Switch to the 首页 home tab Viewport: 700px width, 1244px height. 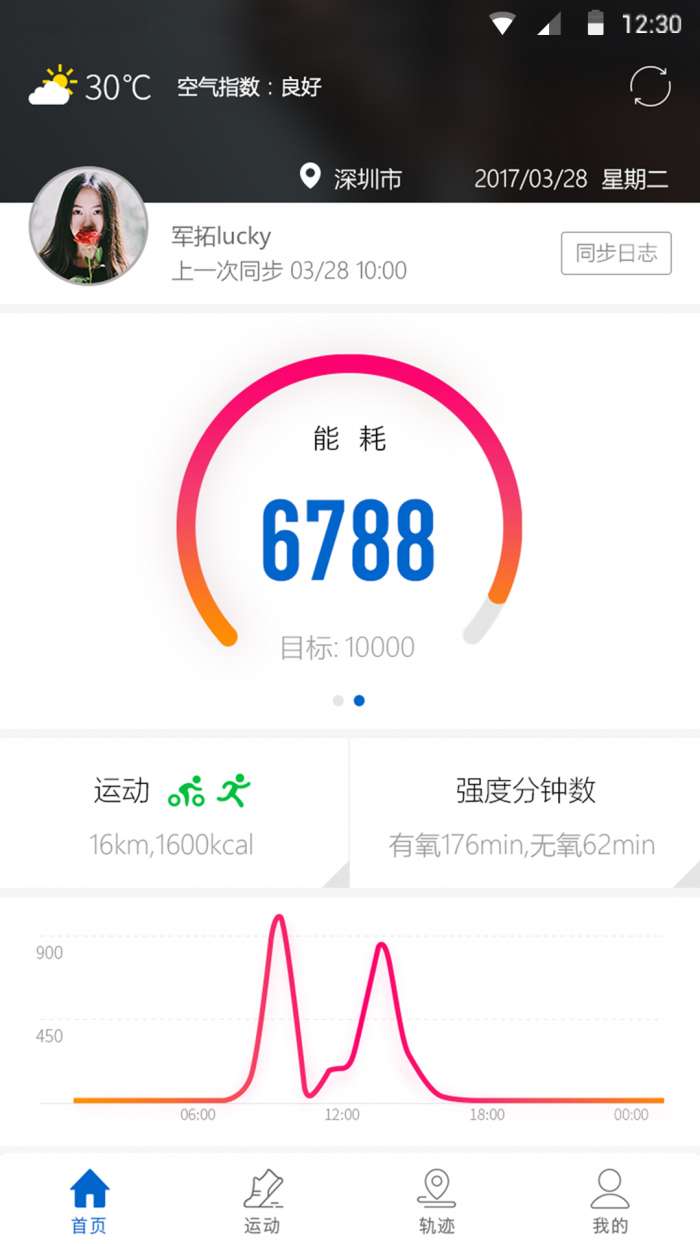pyautogui.click(x=88, y=1201)
